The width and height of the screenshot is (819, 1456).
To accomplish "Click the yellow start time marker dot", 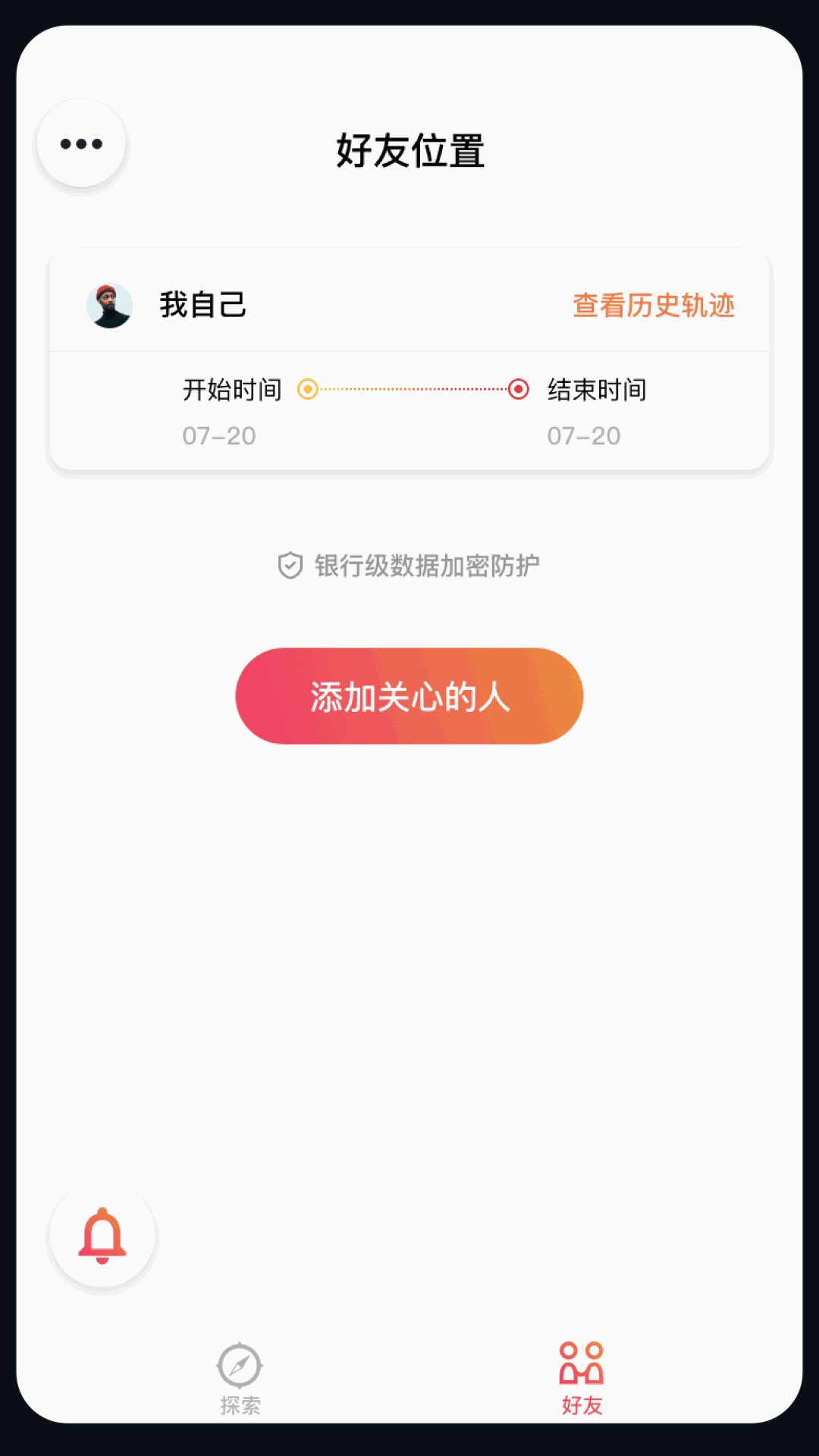I will tap(308, 389).
